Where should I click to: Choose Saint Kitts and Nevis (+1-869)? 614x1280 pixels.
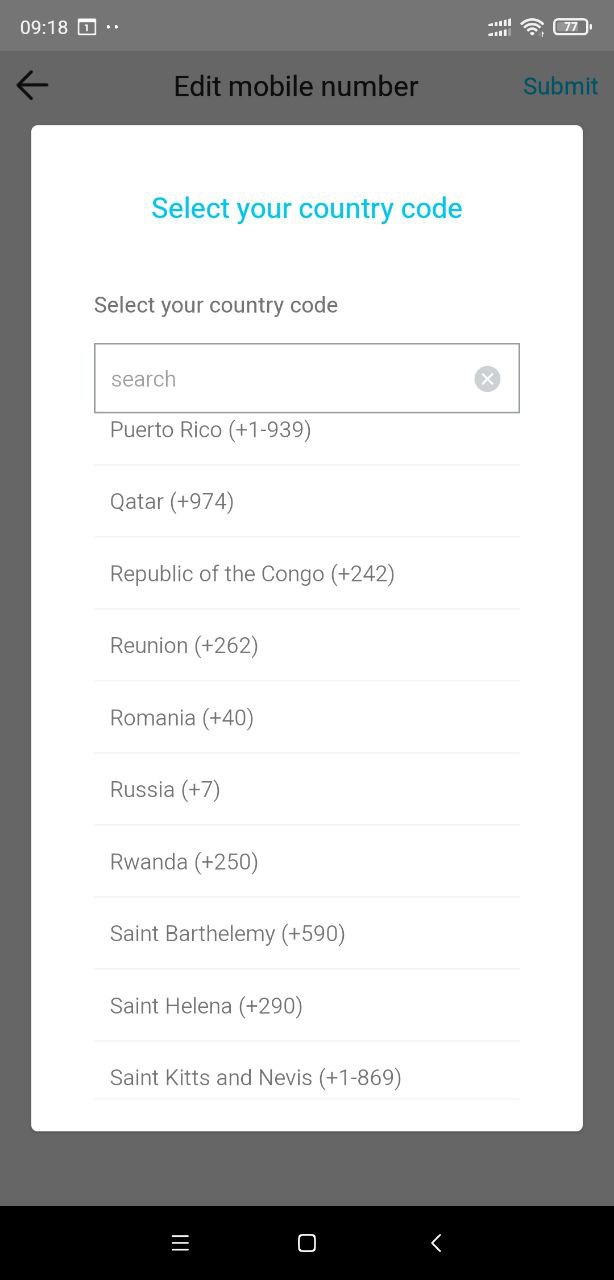(x=306, y=1072)
